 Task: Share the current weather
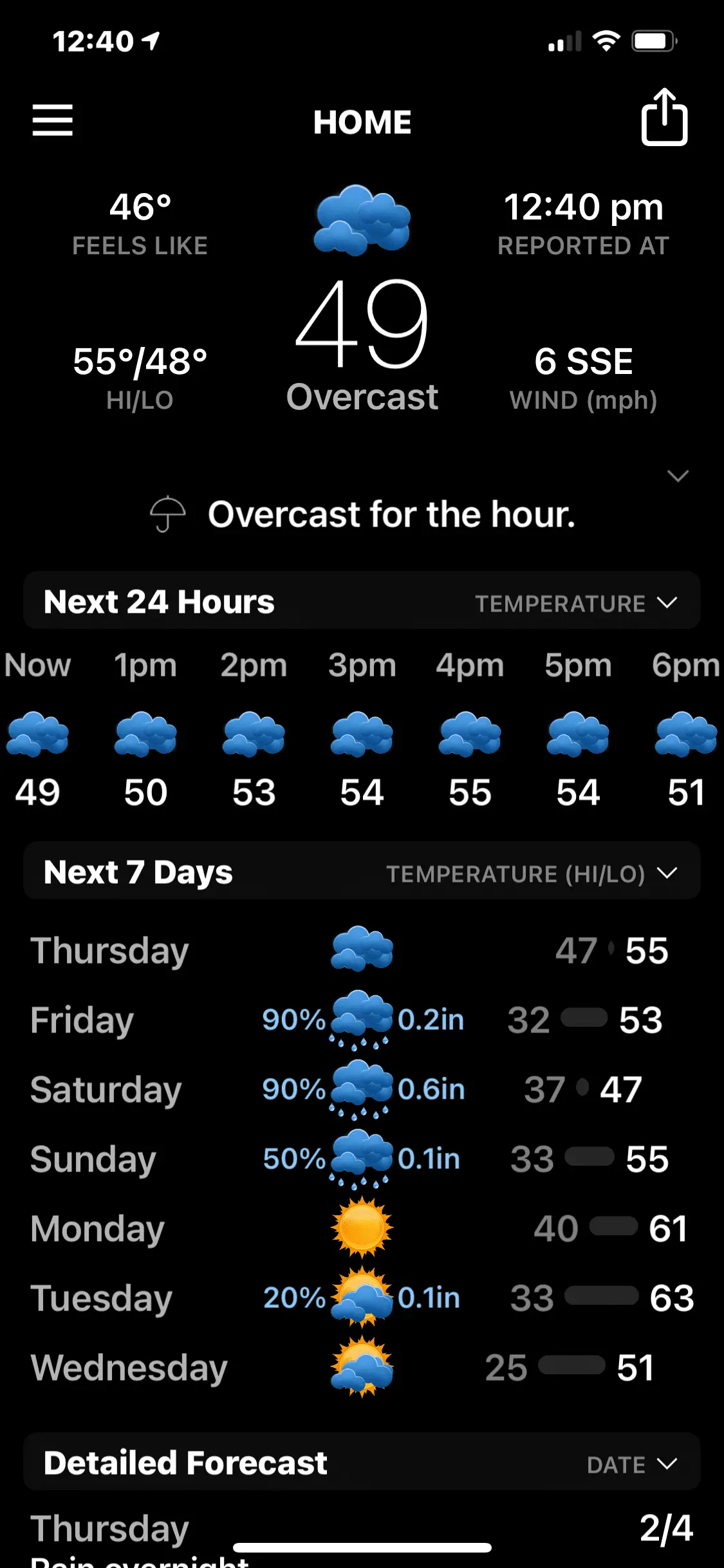[664, 118]
